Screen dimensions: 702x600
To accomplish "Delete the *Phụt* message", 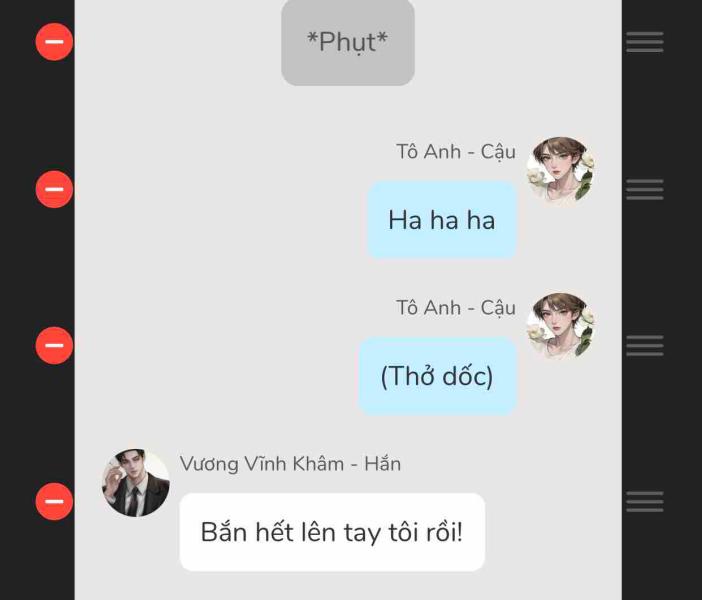I will [x=54, y=42].
